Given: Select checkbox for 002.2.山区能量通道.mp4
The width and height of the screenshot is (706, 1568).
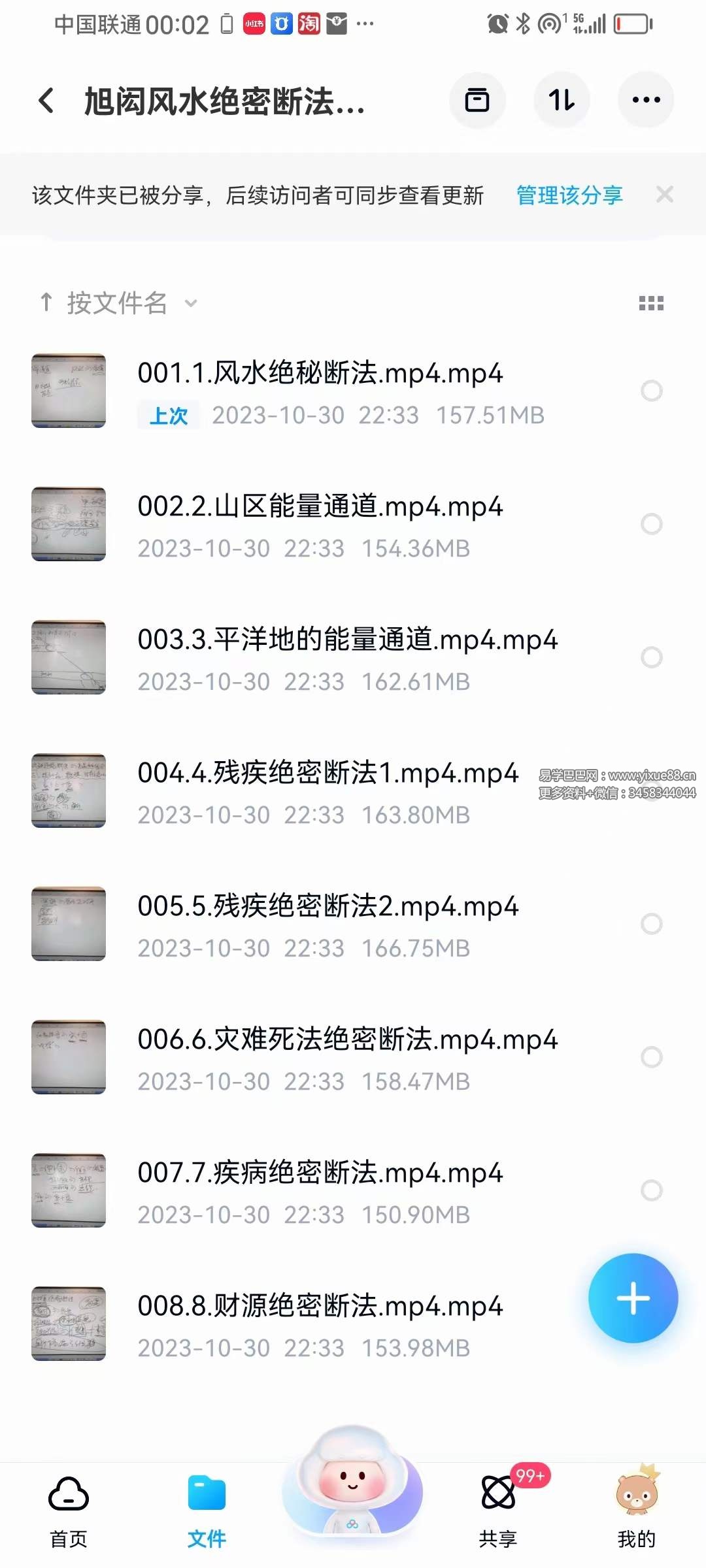Looking at the screenshot, I should click(x=651, y=524).
